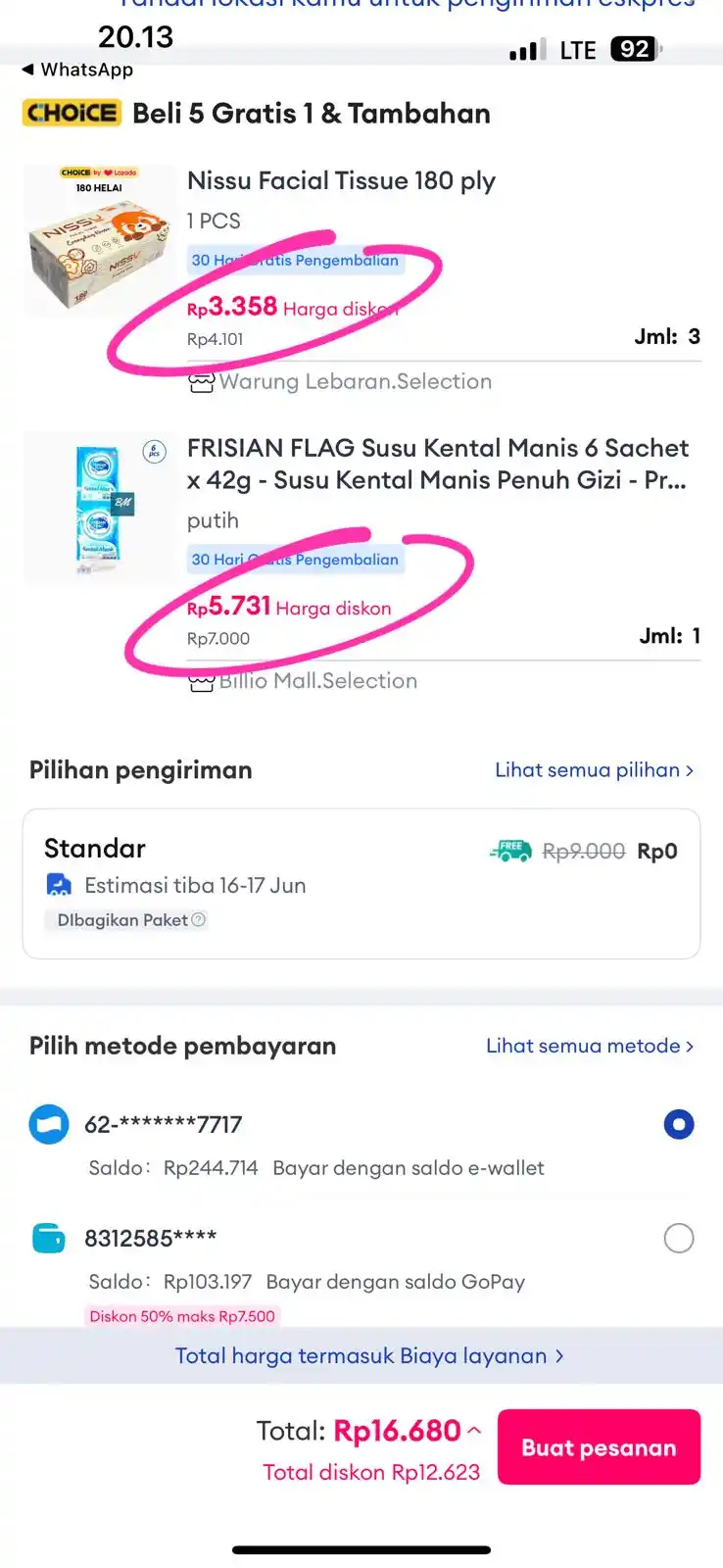This screenshot has width=723, height=1568.
Task: Open the Warung Lebaran.Selection store icon
Action: pyautogui.click(x=201, y=382)
